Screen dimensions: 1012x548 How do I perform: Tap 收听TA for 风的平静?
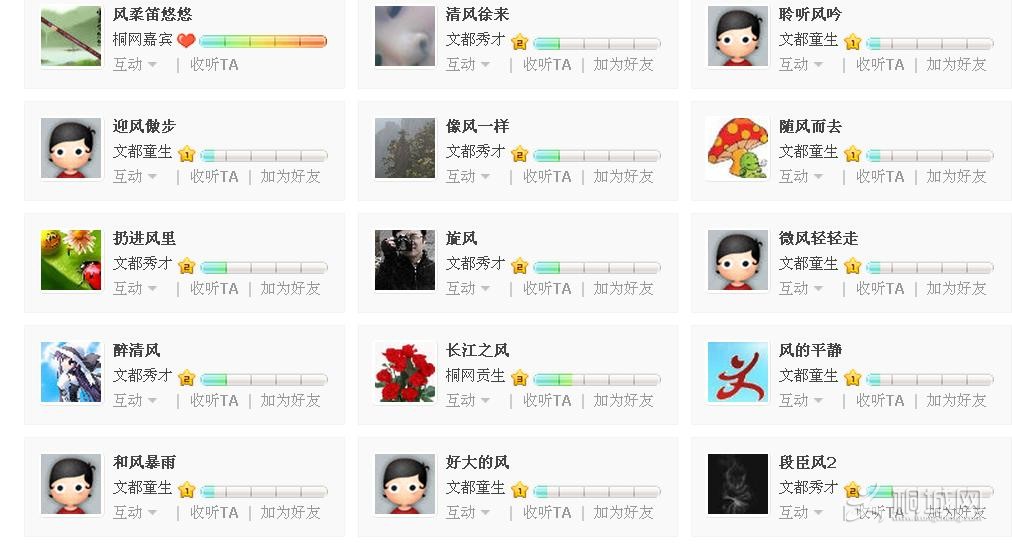pyautogui.click(x=880, y=401)
